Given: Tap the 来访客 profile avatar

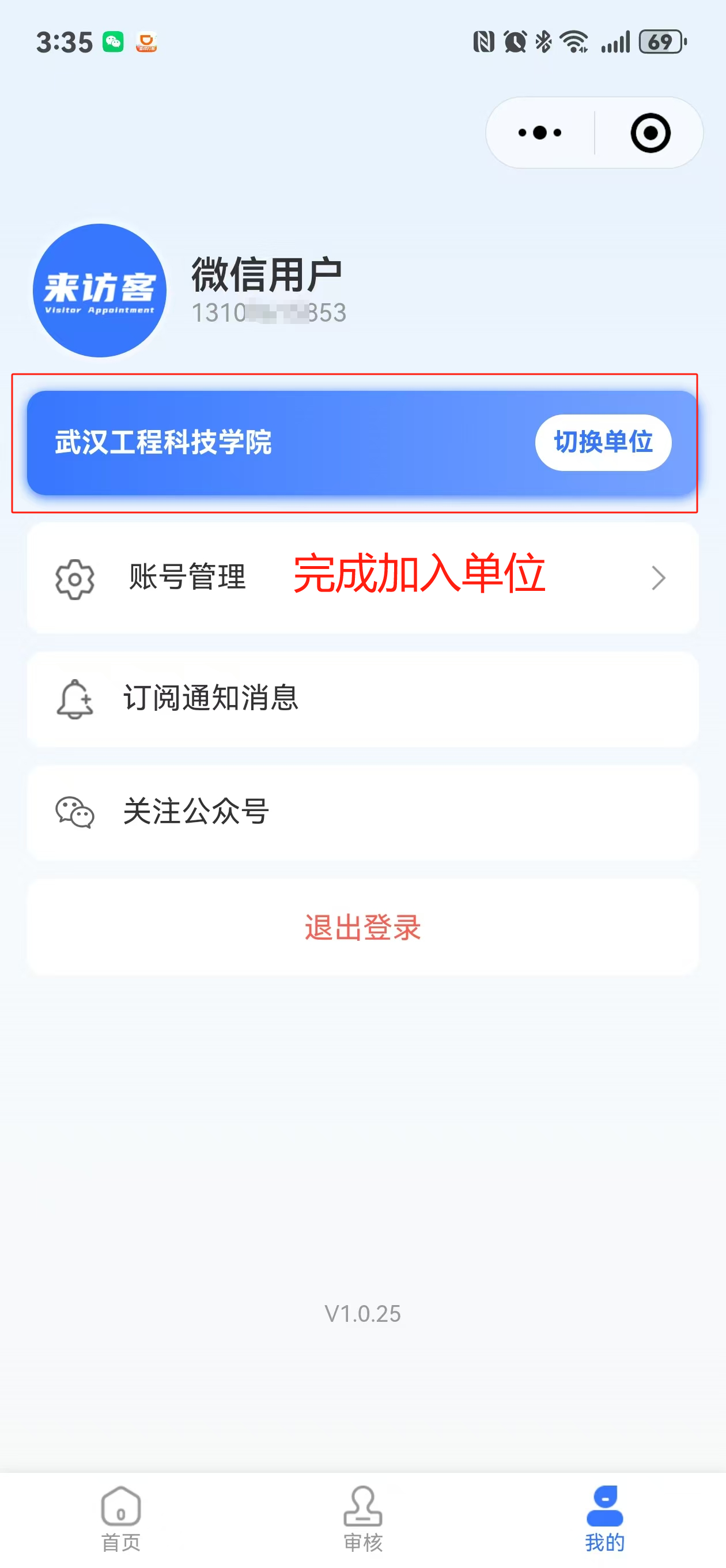Looking at the screenshot, I should [100, 291].
